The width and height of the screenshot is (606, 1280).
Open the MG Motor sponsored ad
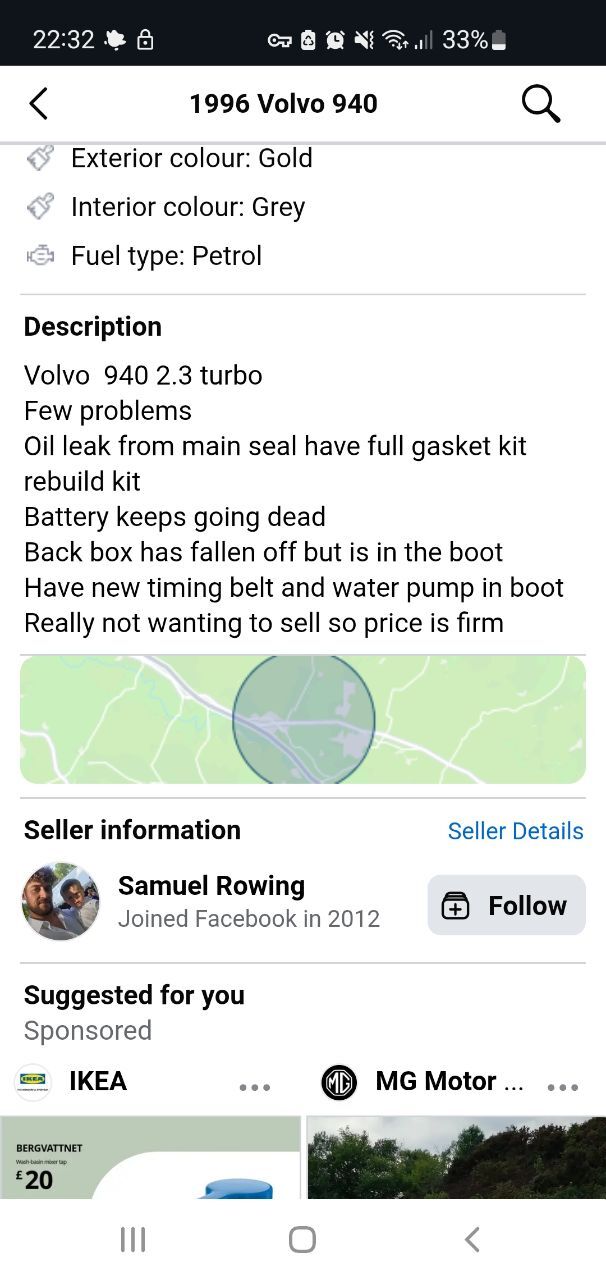(456, 1157)
